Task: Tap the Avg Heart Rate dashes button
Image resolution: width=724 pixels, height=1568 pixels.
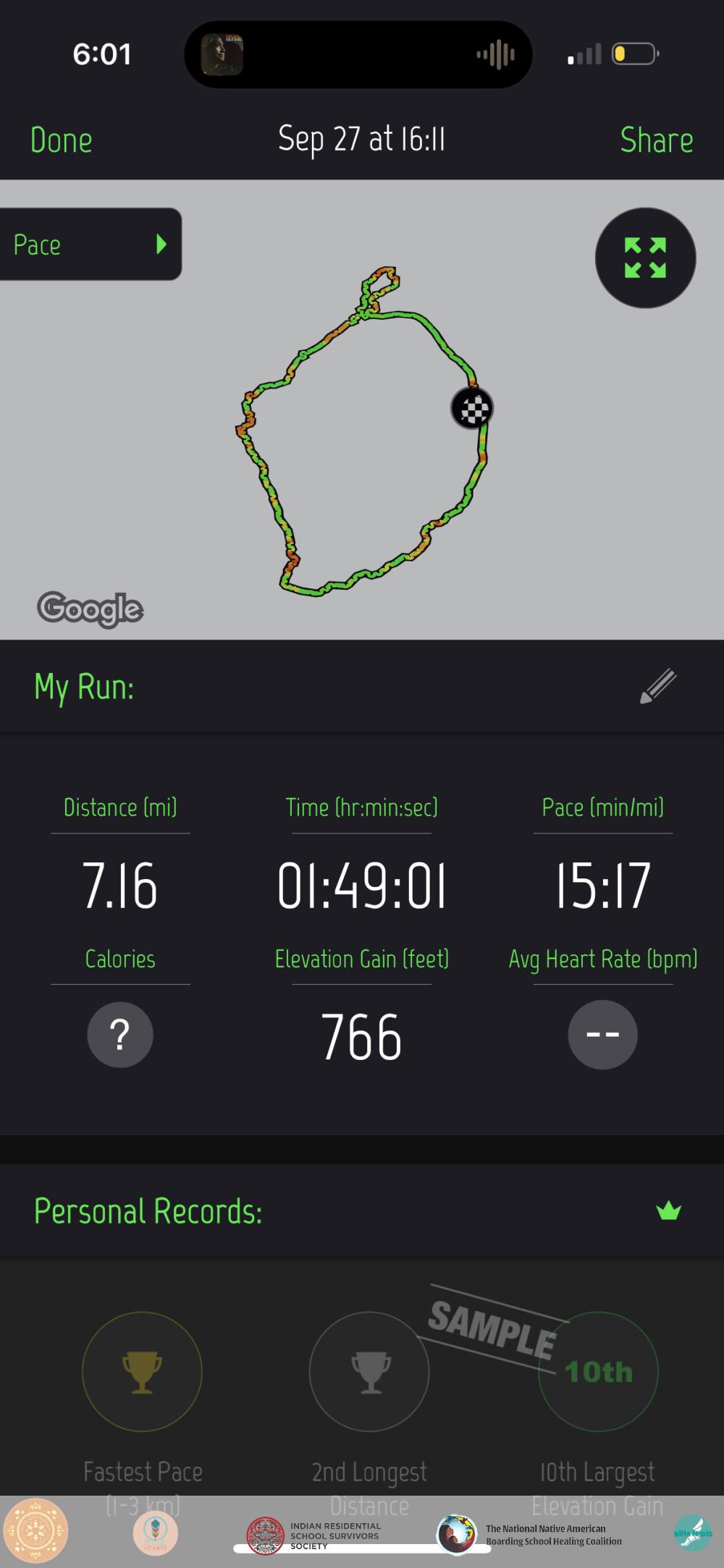Action: (x=602, y=1035)
